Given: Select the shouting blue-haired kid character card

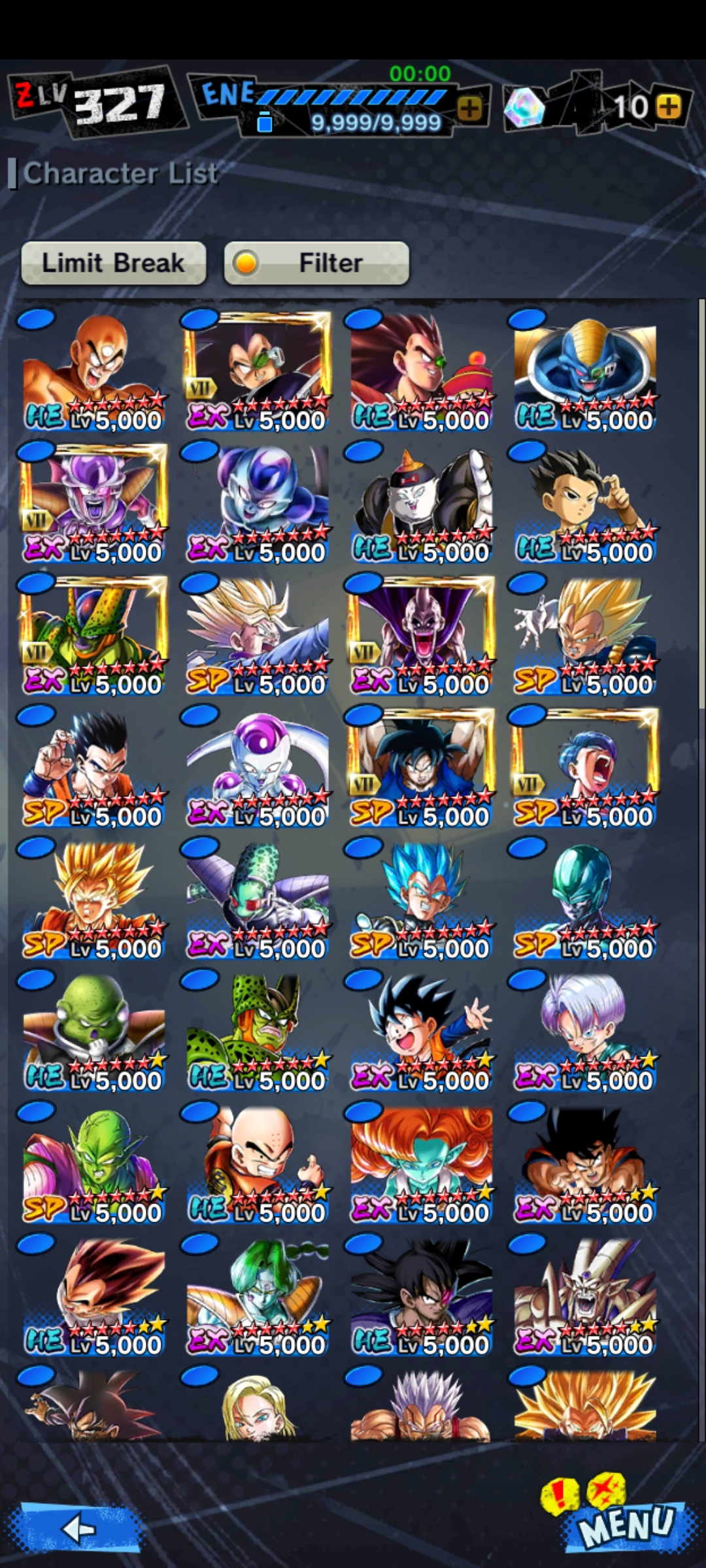Looking at the screenshot, I should (584, 768).
